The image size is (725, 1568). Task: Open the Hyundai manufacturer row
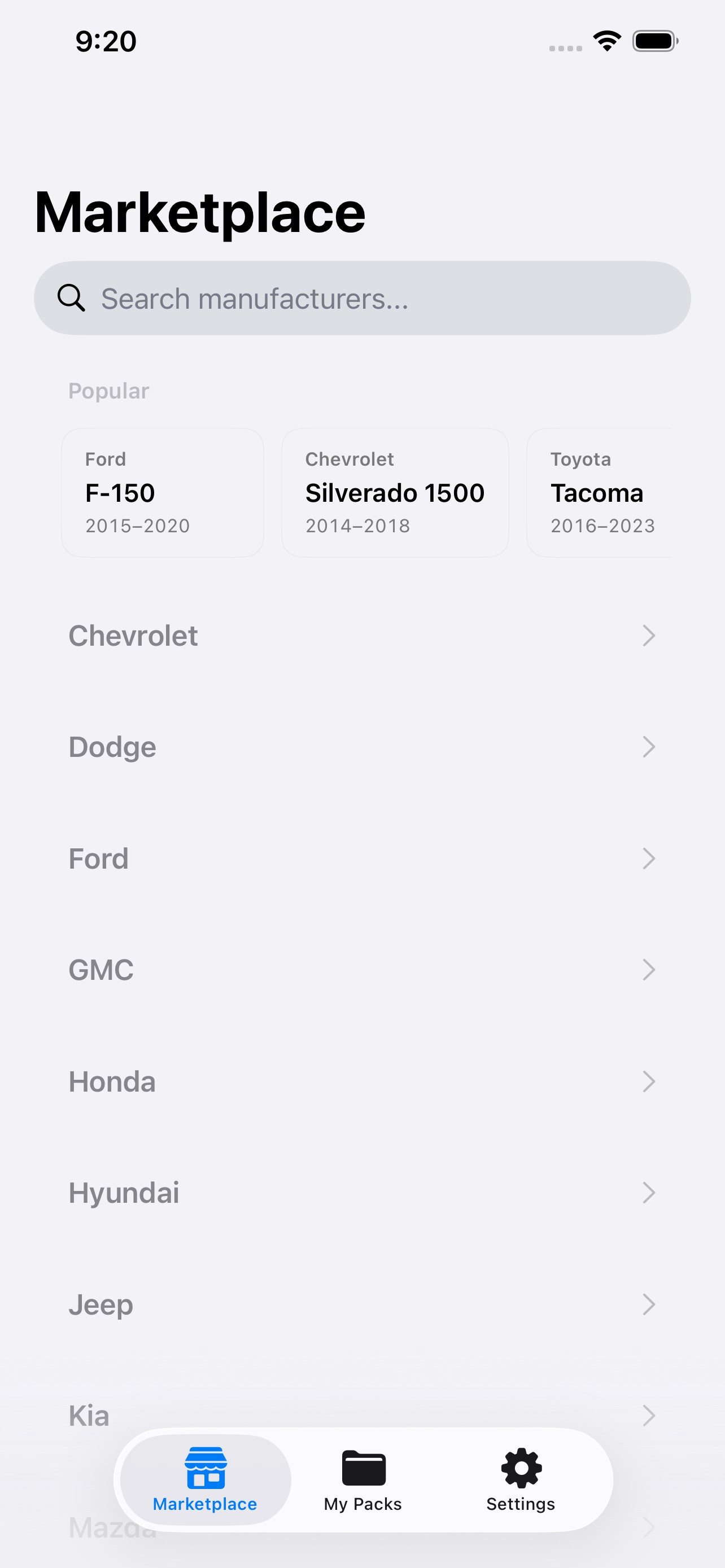click(x=361, y=1193)
